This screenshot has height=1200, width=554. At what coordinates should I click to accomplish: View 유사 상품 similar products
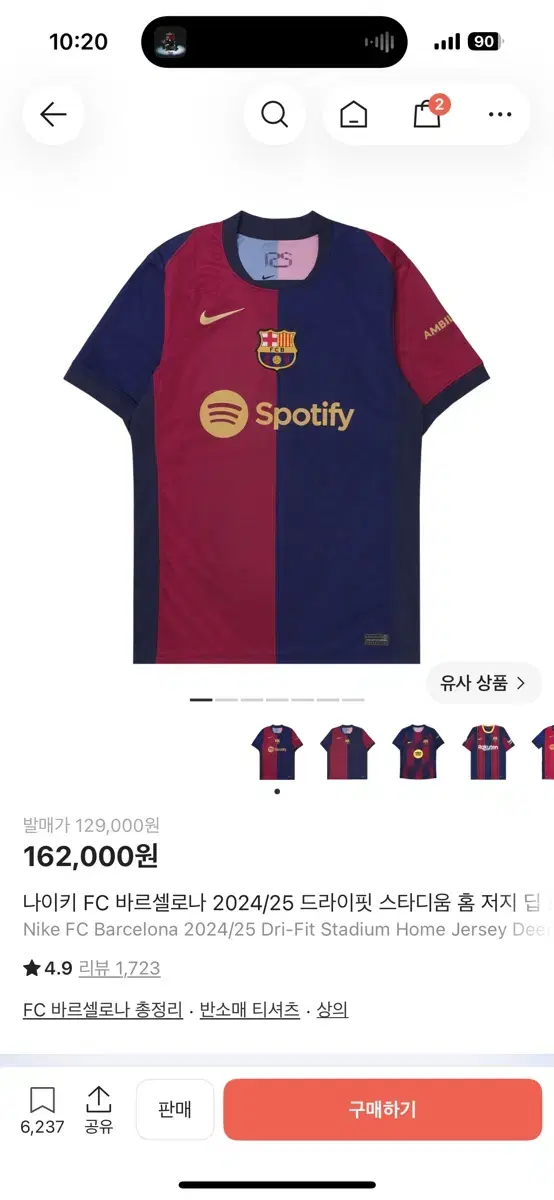tap(484, 684)
